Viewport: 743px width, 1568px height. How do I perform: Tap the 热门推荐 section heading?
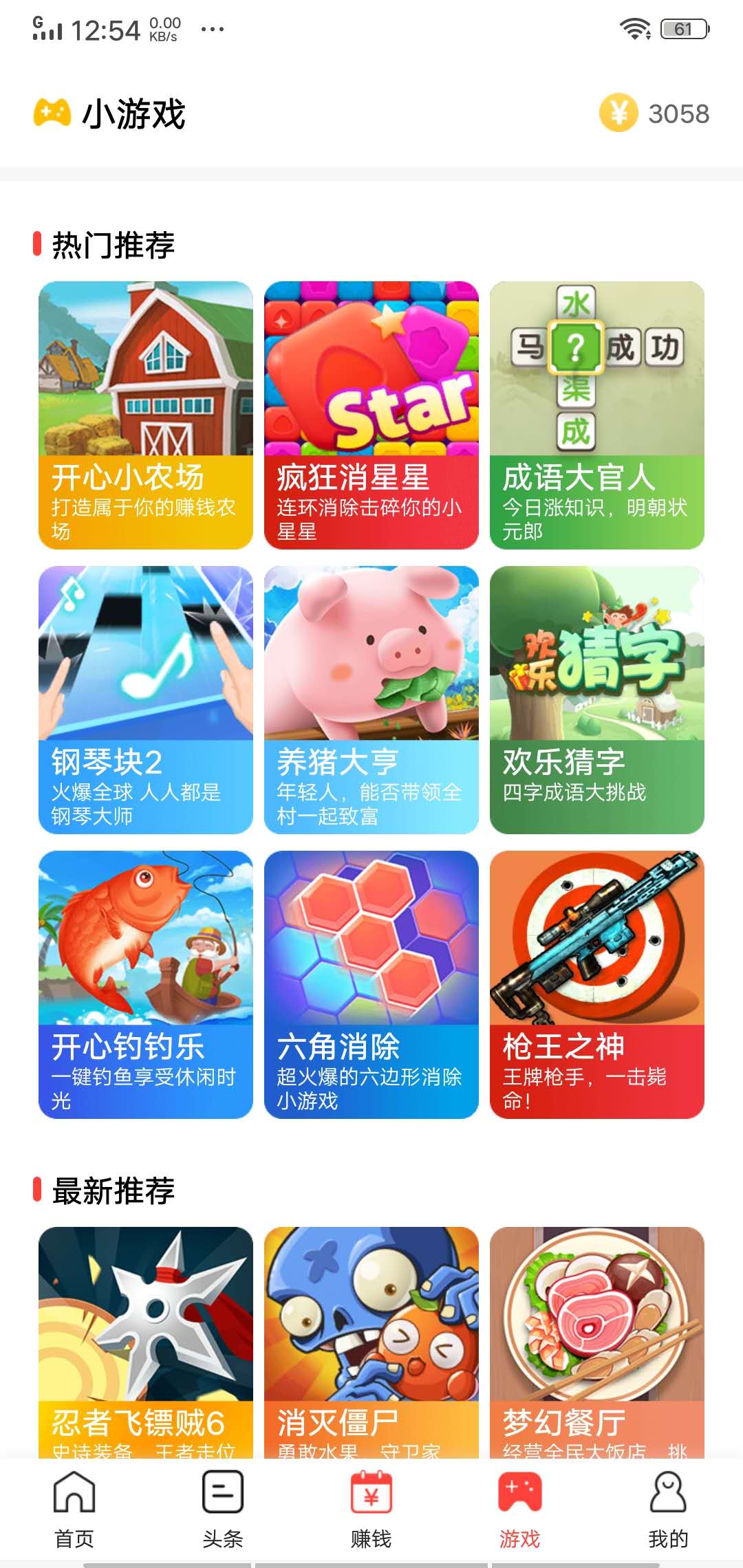pyautogui.click(x=114, y=246)
